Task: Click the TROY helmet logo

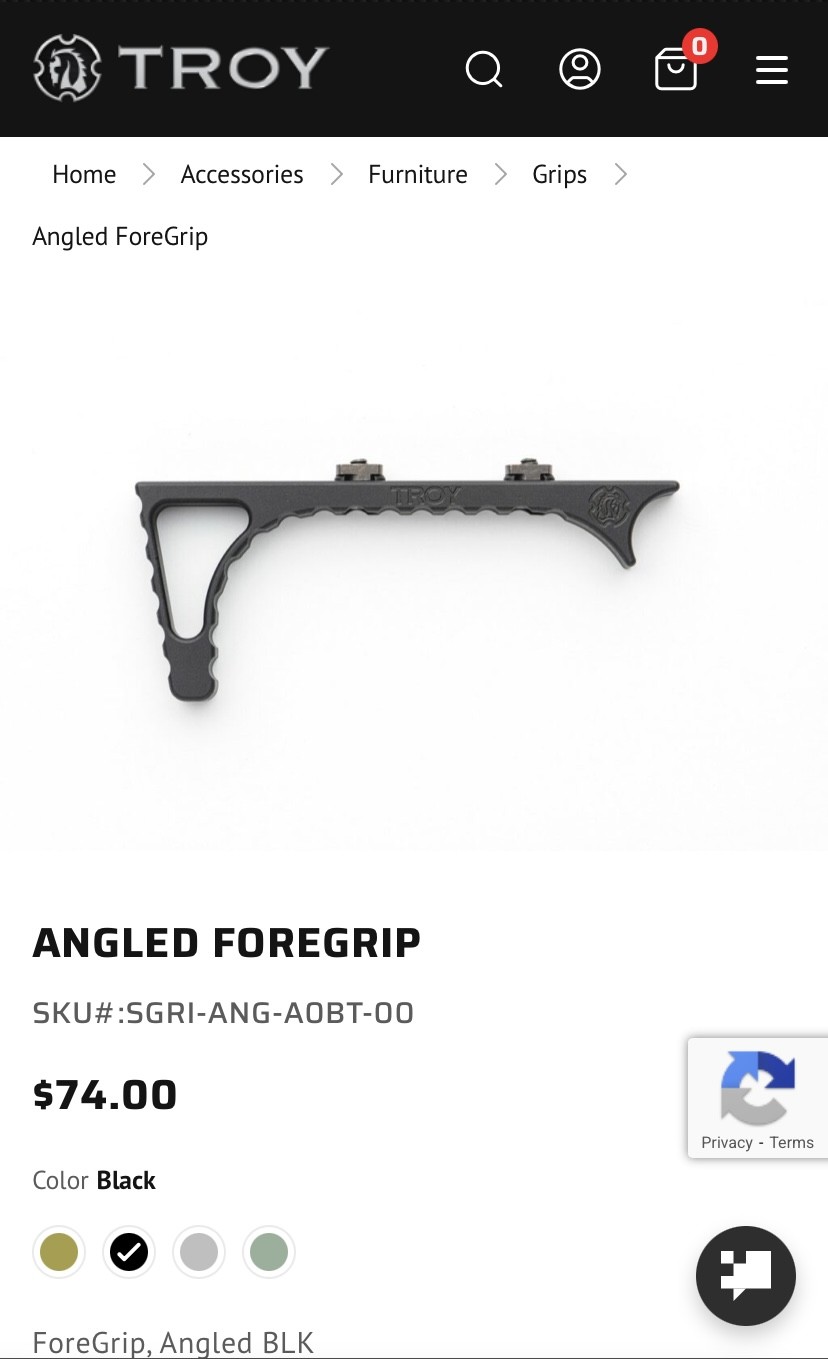Action: [x=65, y=69]
